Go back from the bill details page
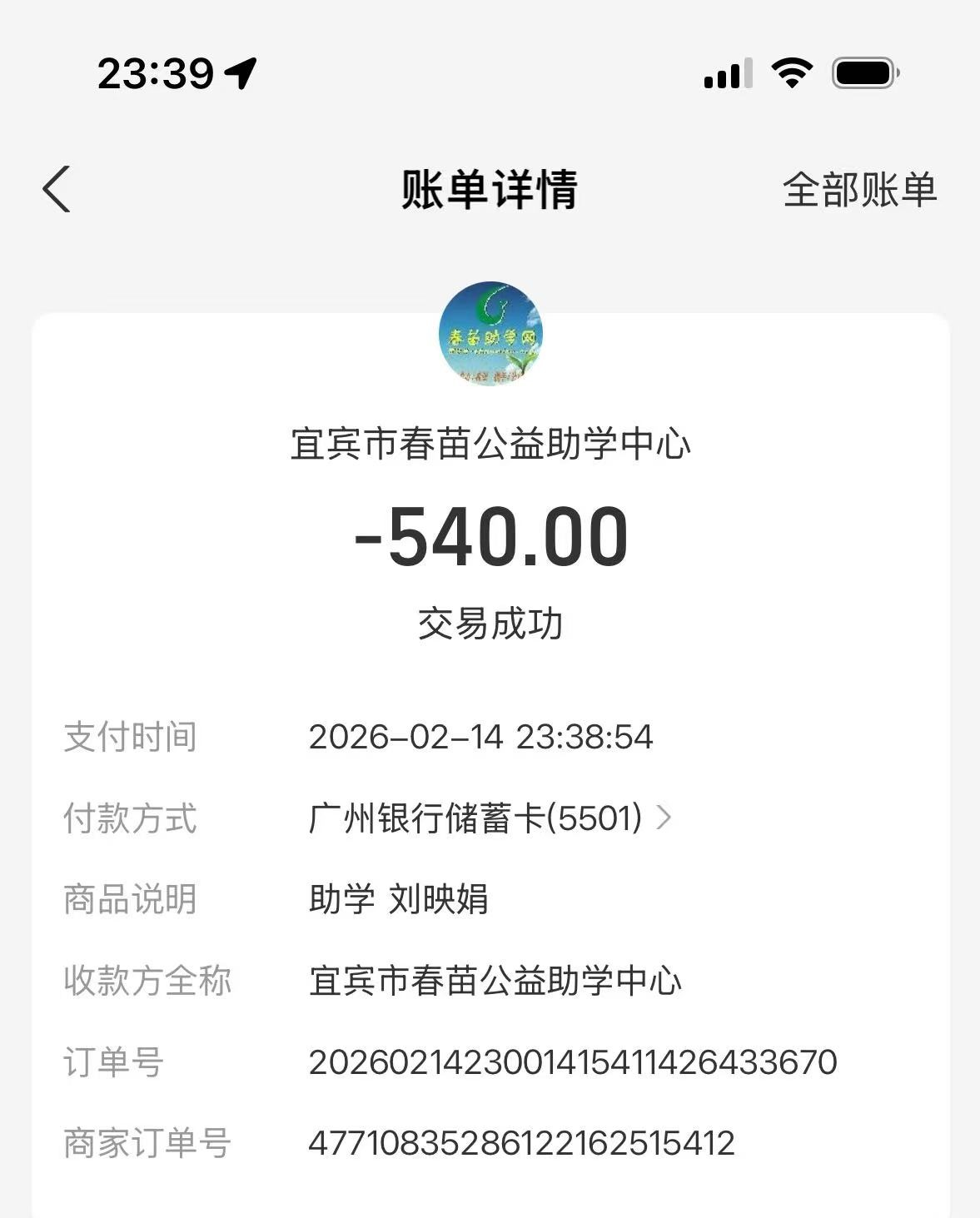 pos(57,189)
